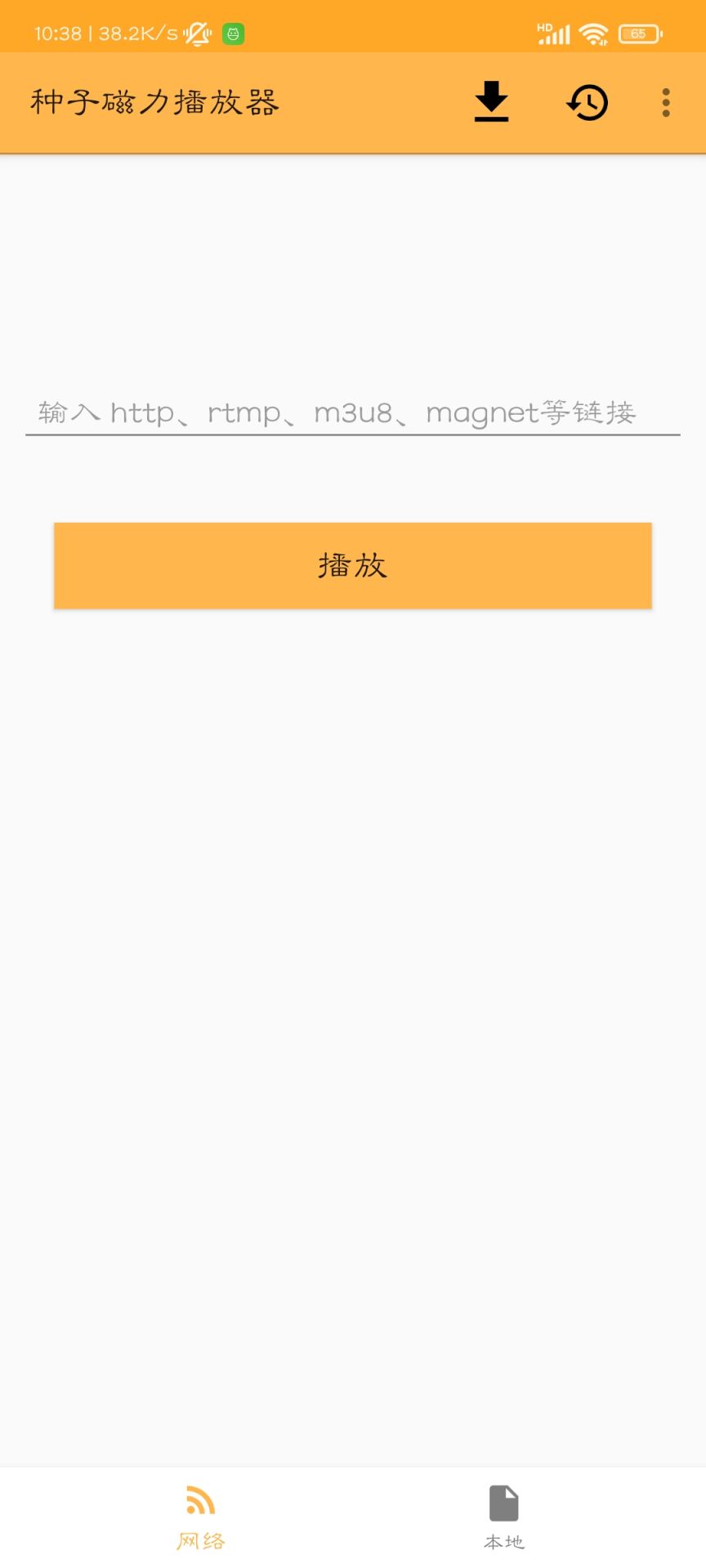Image resolution: width=706 pixels, height=1568 pixels.
Task: Open playback history
Action: (587, 103)
